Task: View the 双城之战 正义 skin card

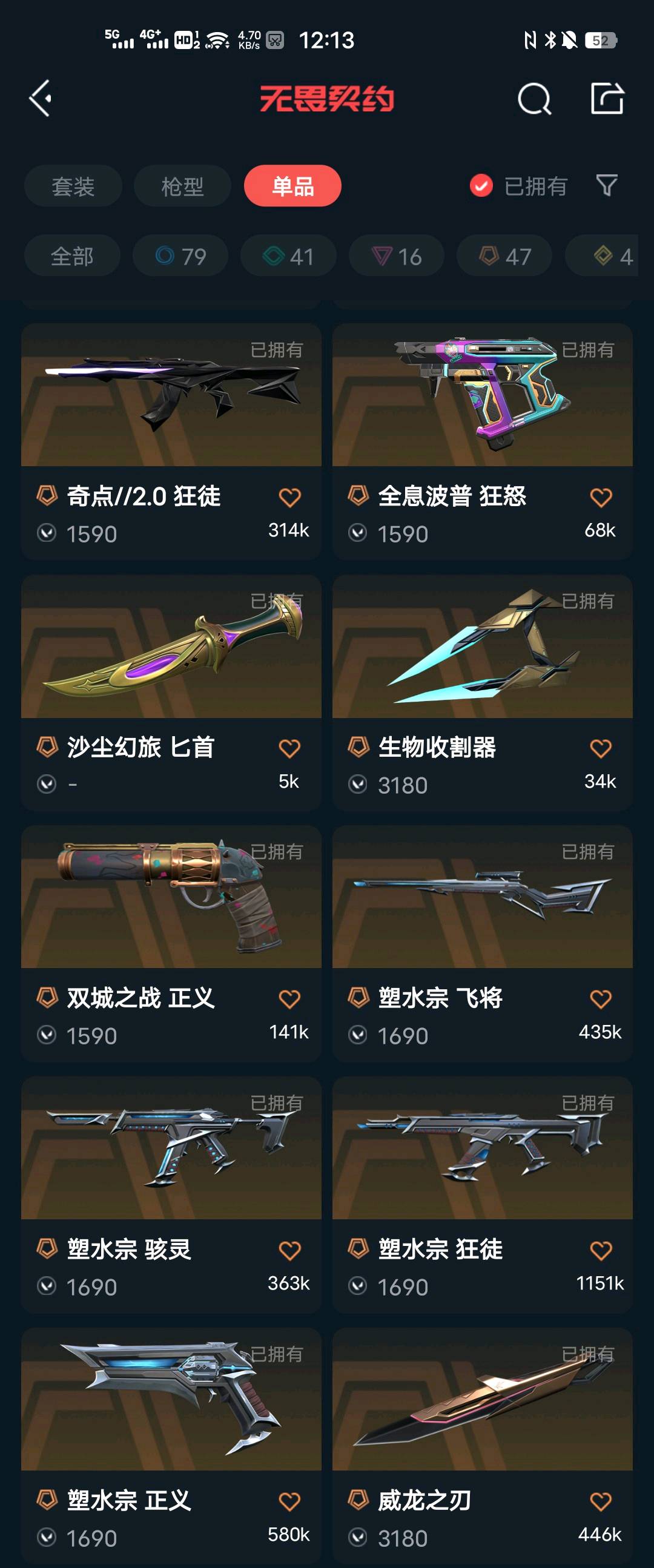Action: (171, 898)
